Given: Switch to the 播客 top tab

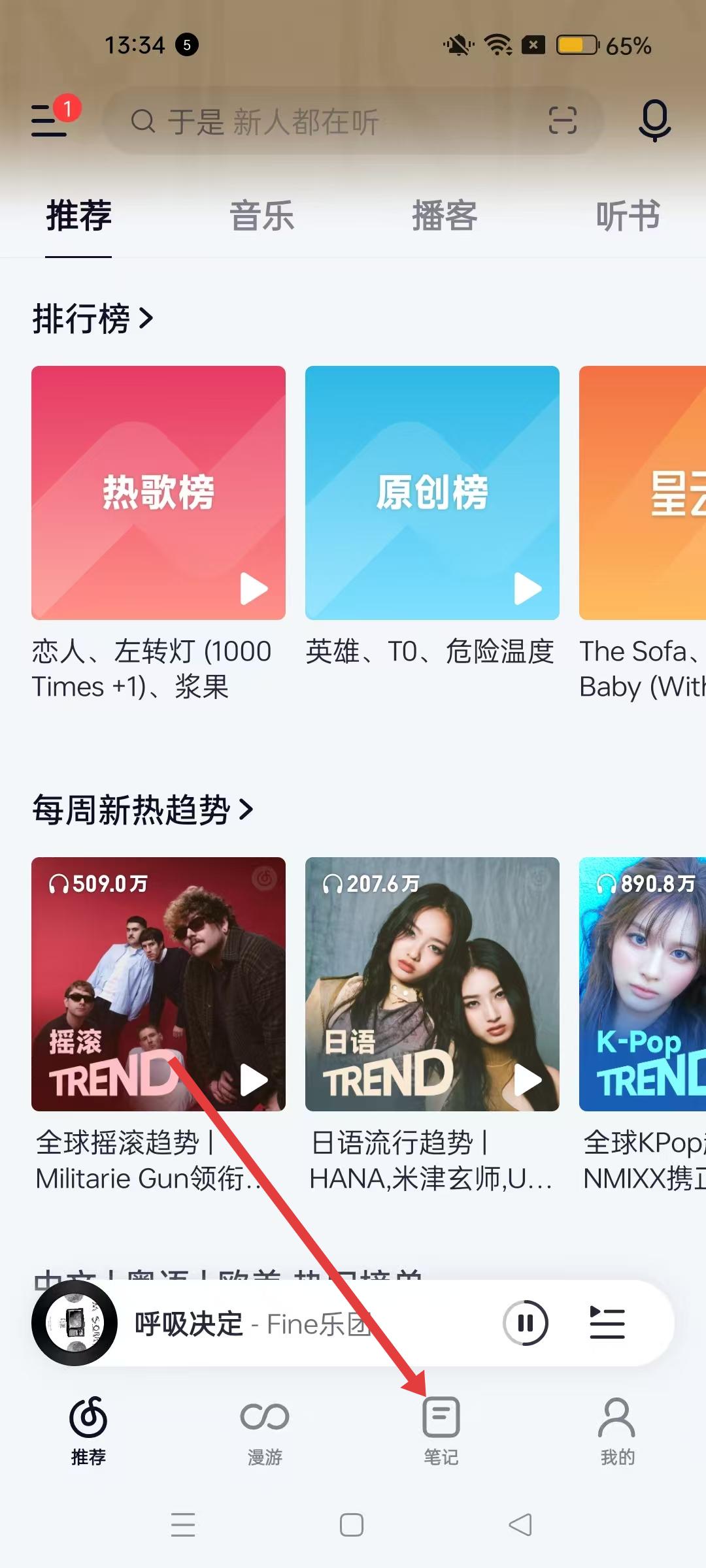Looking at the screenshot, I should coord(445,216).
